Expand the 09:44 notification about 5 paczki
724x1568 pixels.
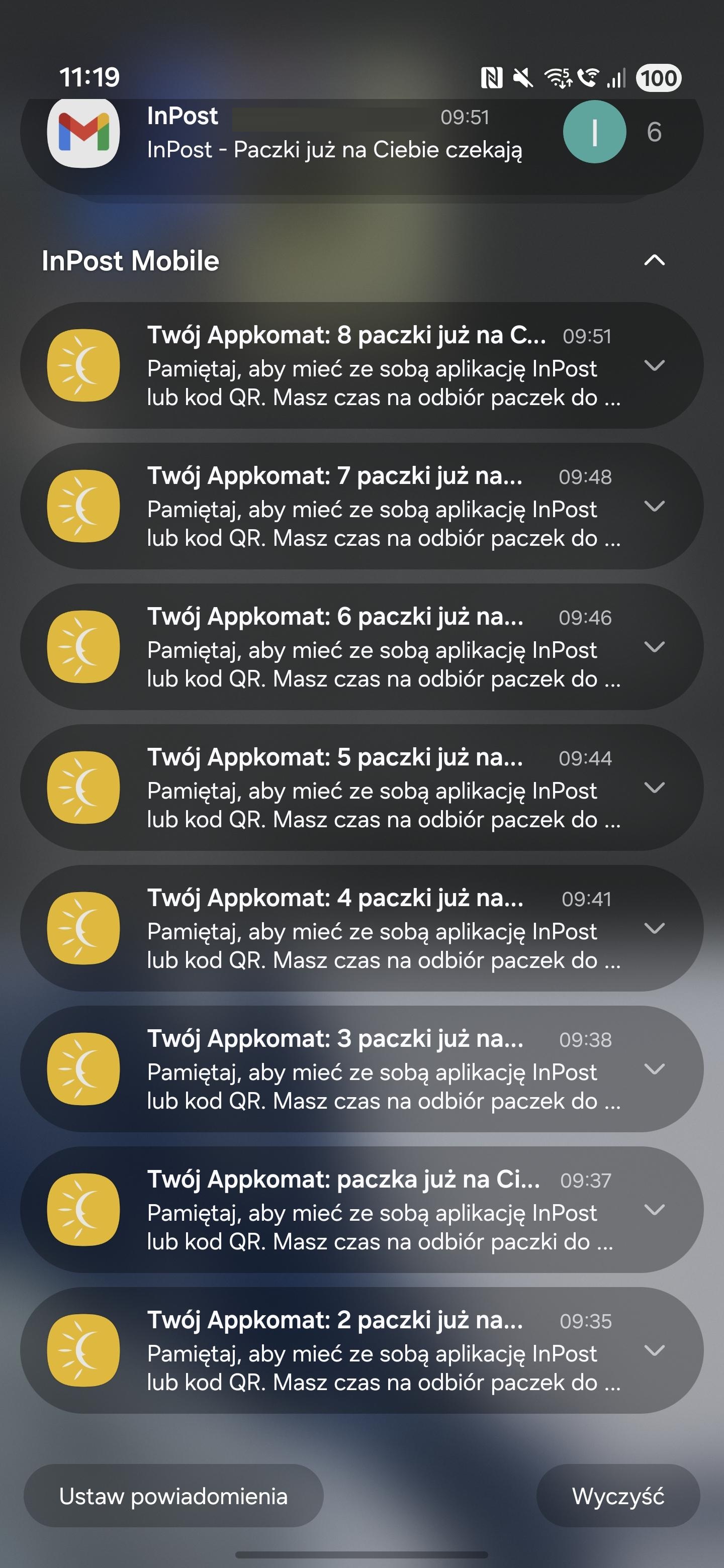click(654, 788)
